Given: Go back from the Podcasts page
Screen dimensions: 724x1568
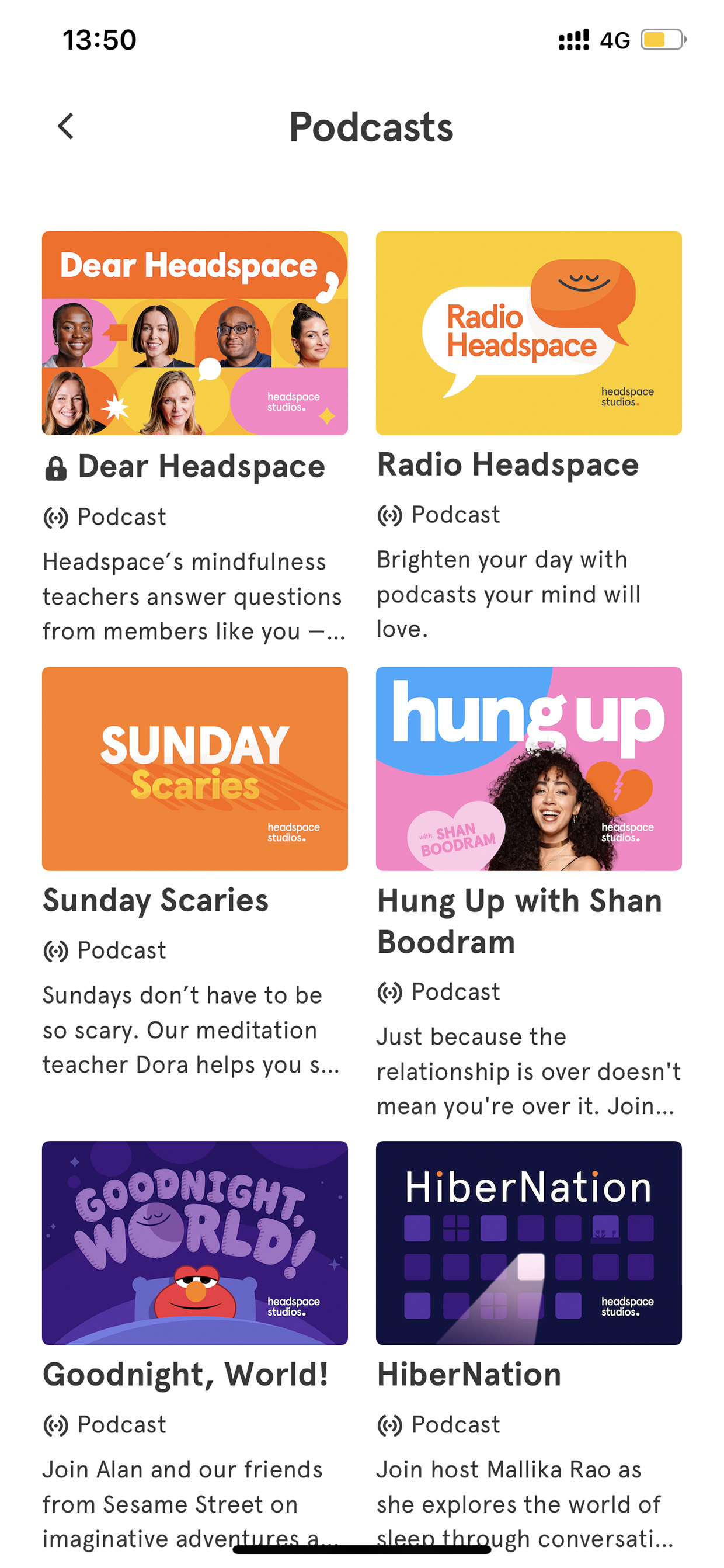Looking at the screenshot, I should pos(66,126).
